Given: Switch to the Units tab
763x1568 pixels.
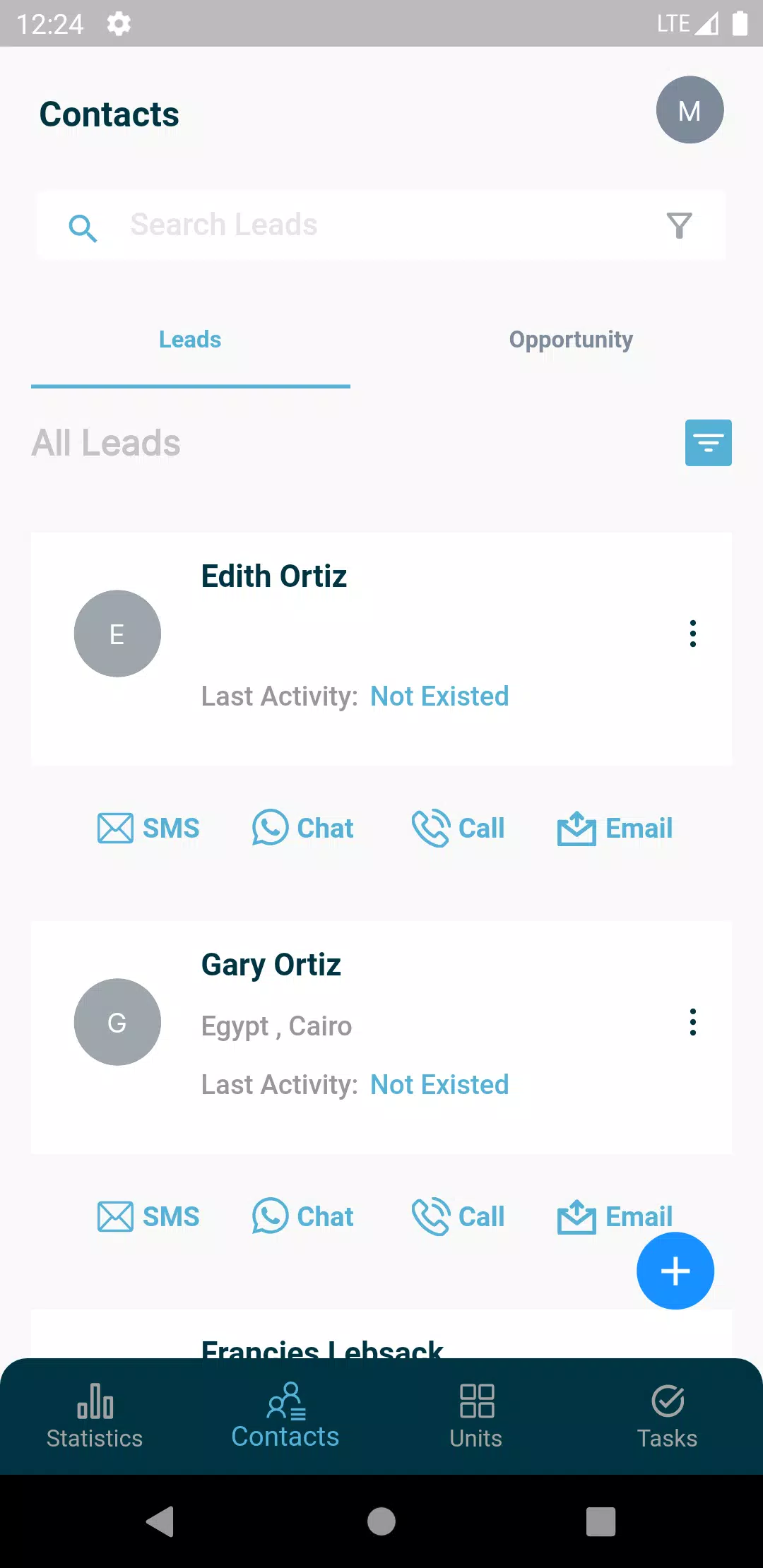Looking at the screenshot, I should click(x=476, y=1417).
